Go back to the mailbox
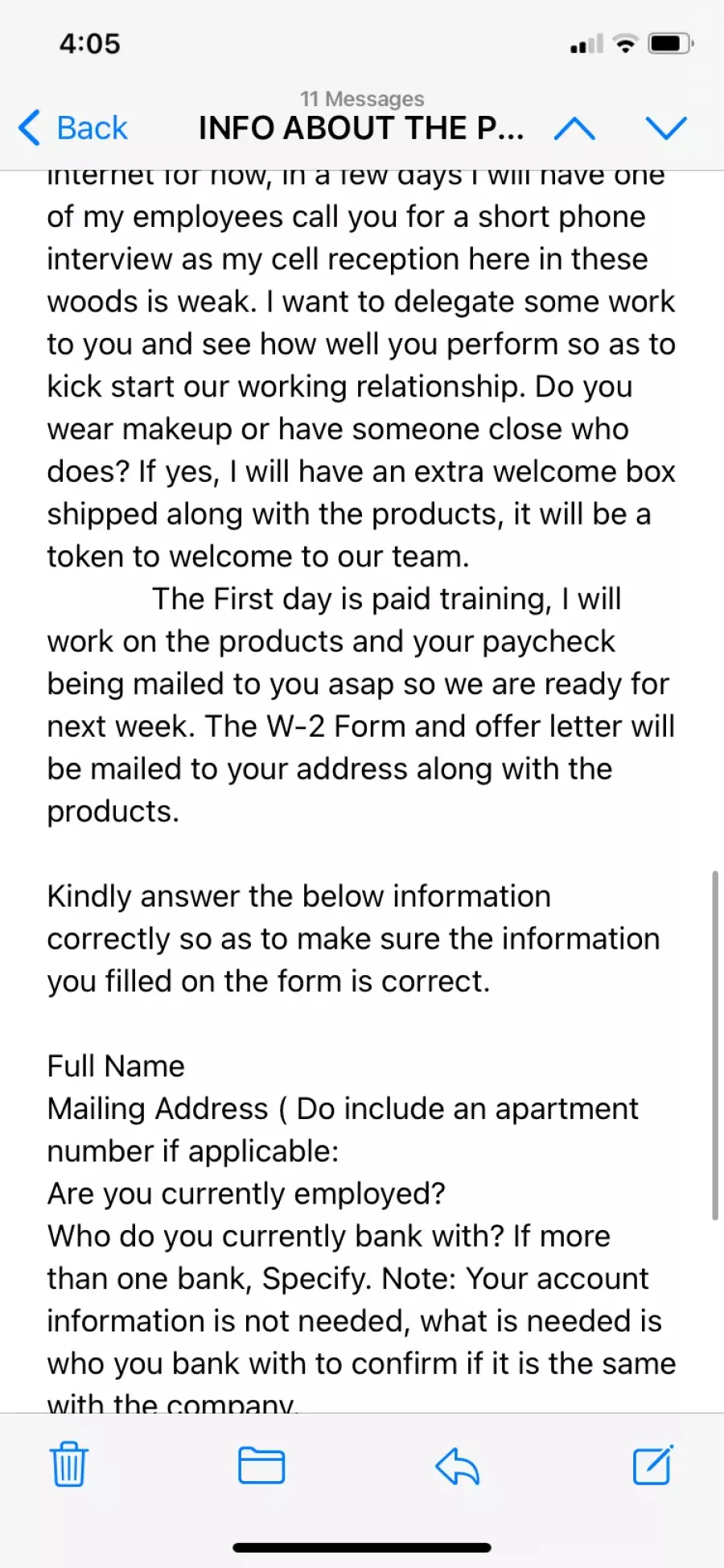 (72, 128)
